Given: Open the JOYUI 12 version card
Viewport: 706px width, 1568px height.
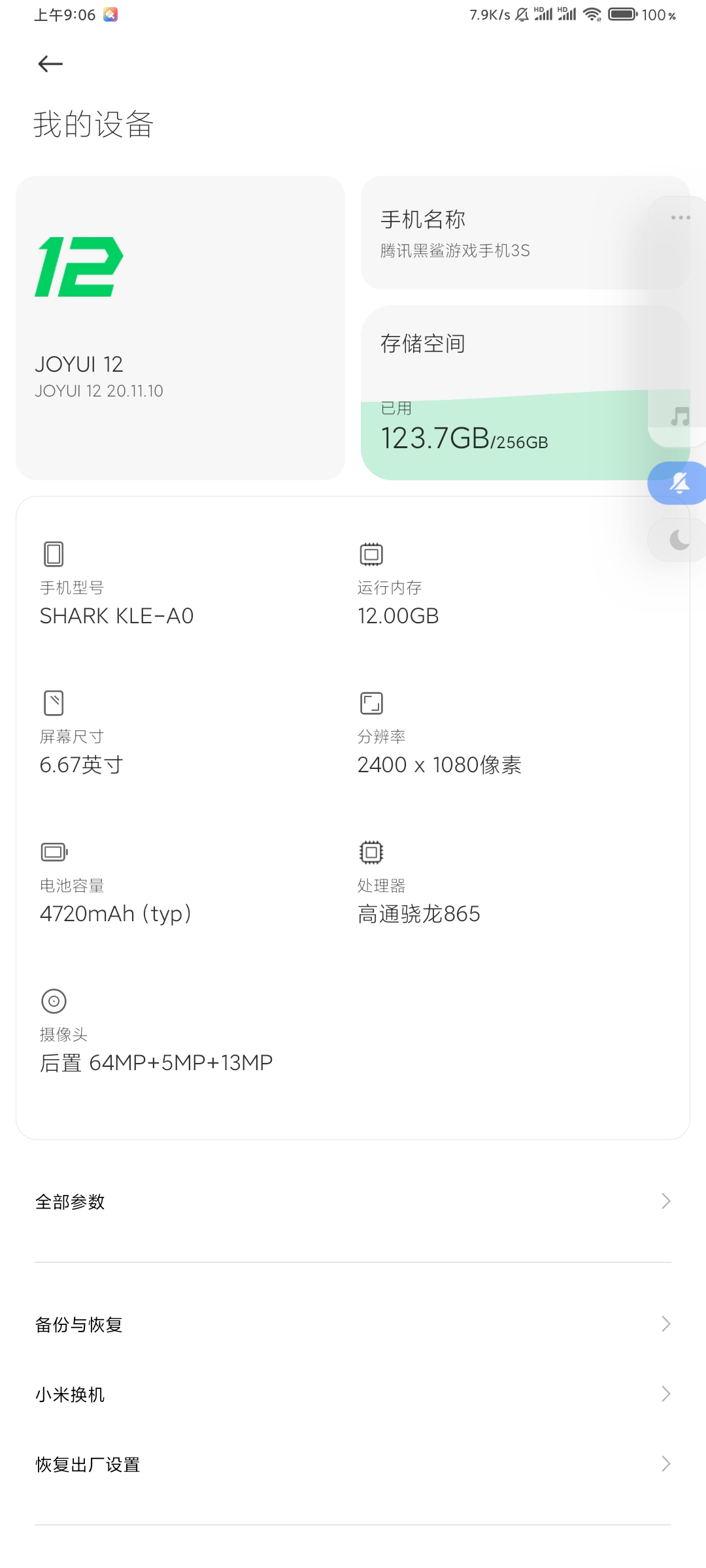Looking at the screenshot, I should 180,328.
